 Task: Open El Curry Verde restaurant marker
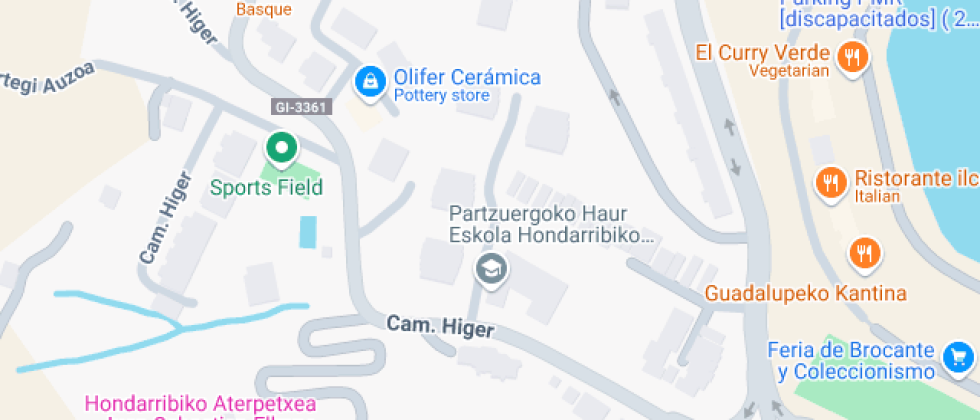(853, 59)
